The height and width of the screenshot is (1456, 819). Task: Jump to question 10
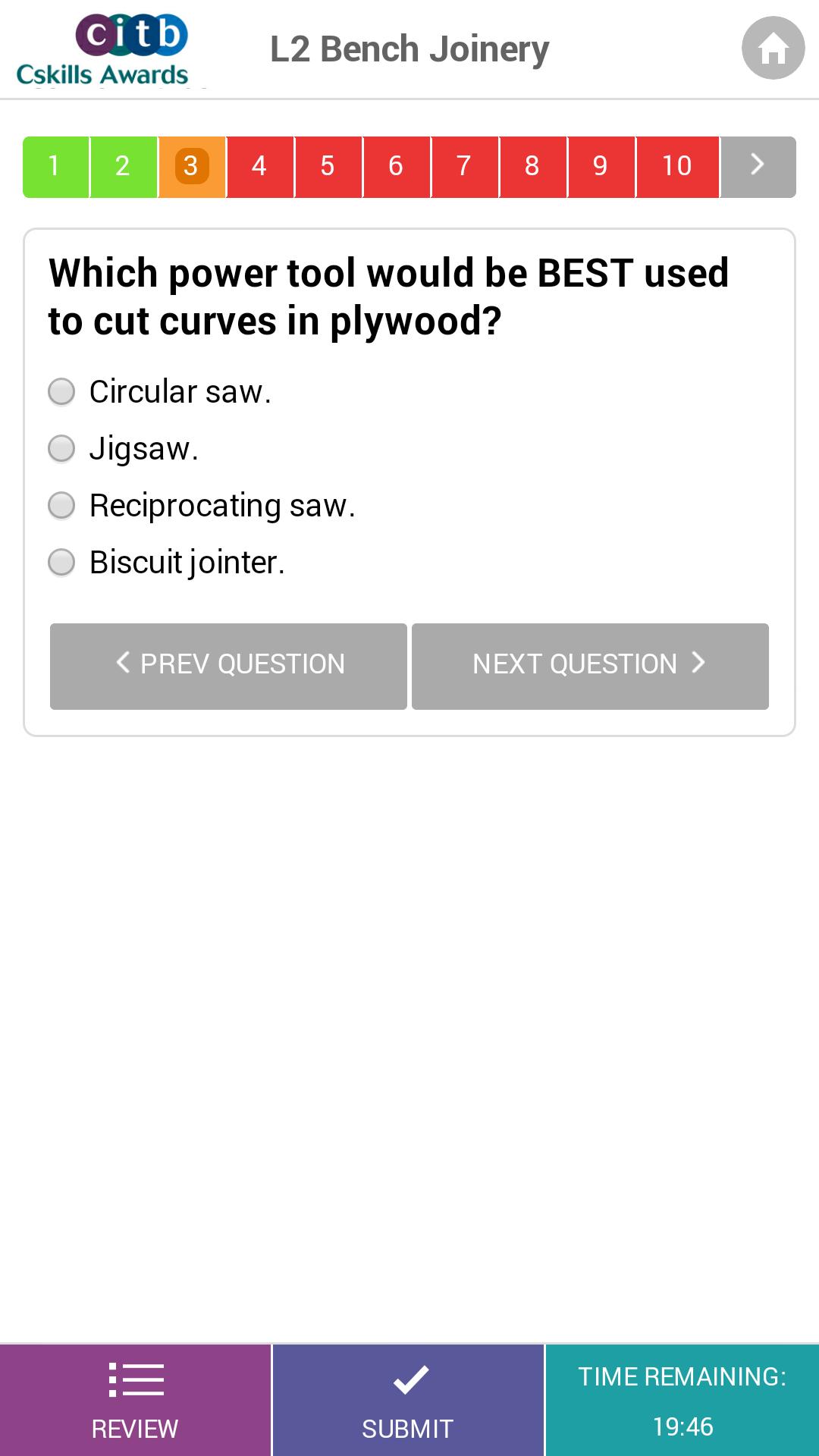point(676,167)
